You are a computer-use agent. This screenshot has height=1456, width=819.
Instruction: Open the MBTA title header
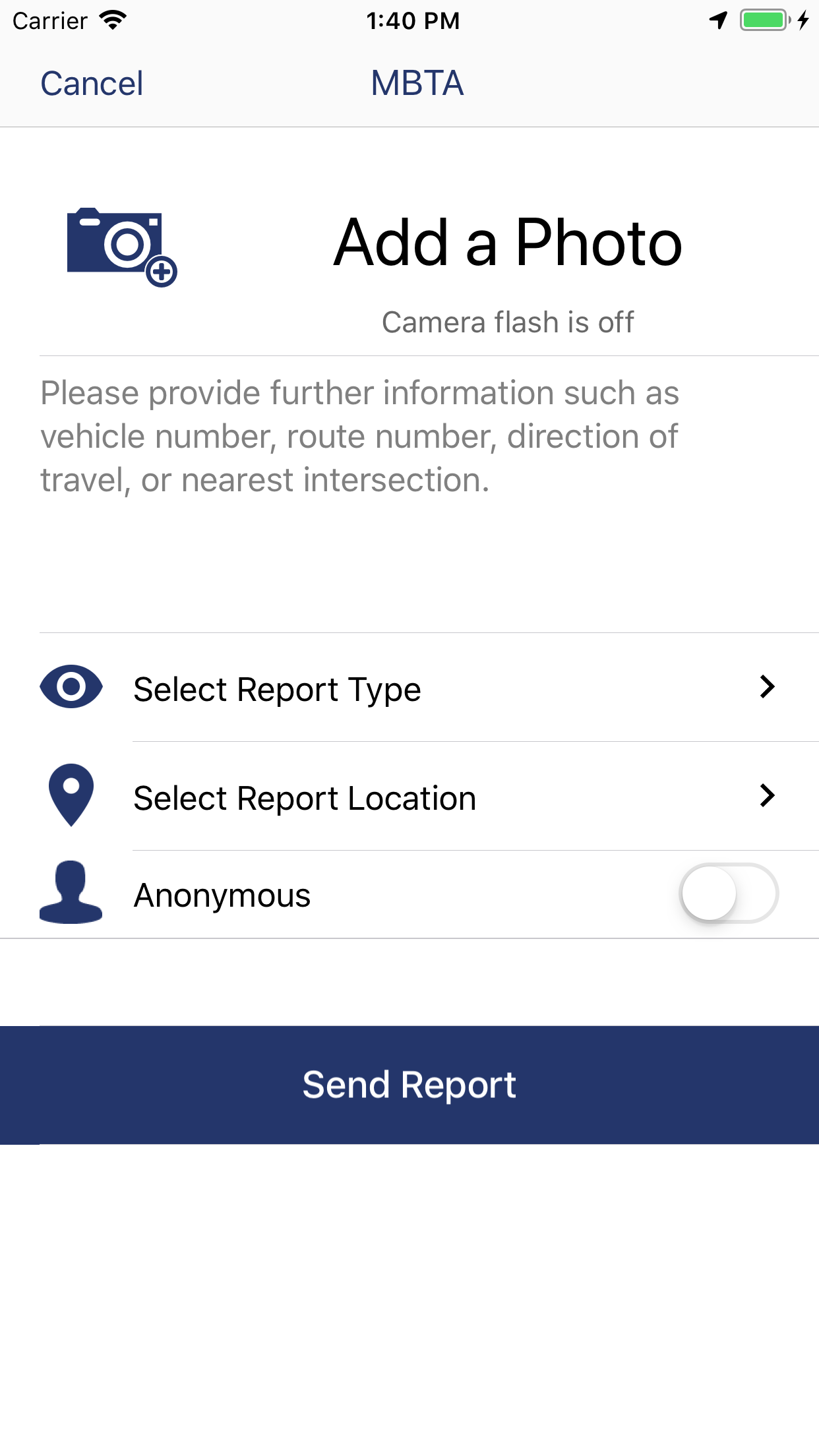click(x=416, y=83)
